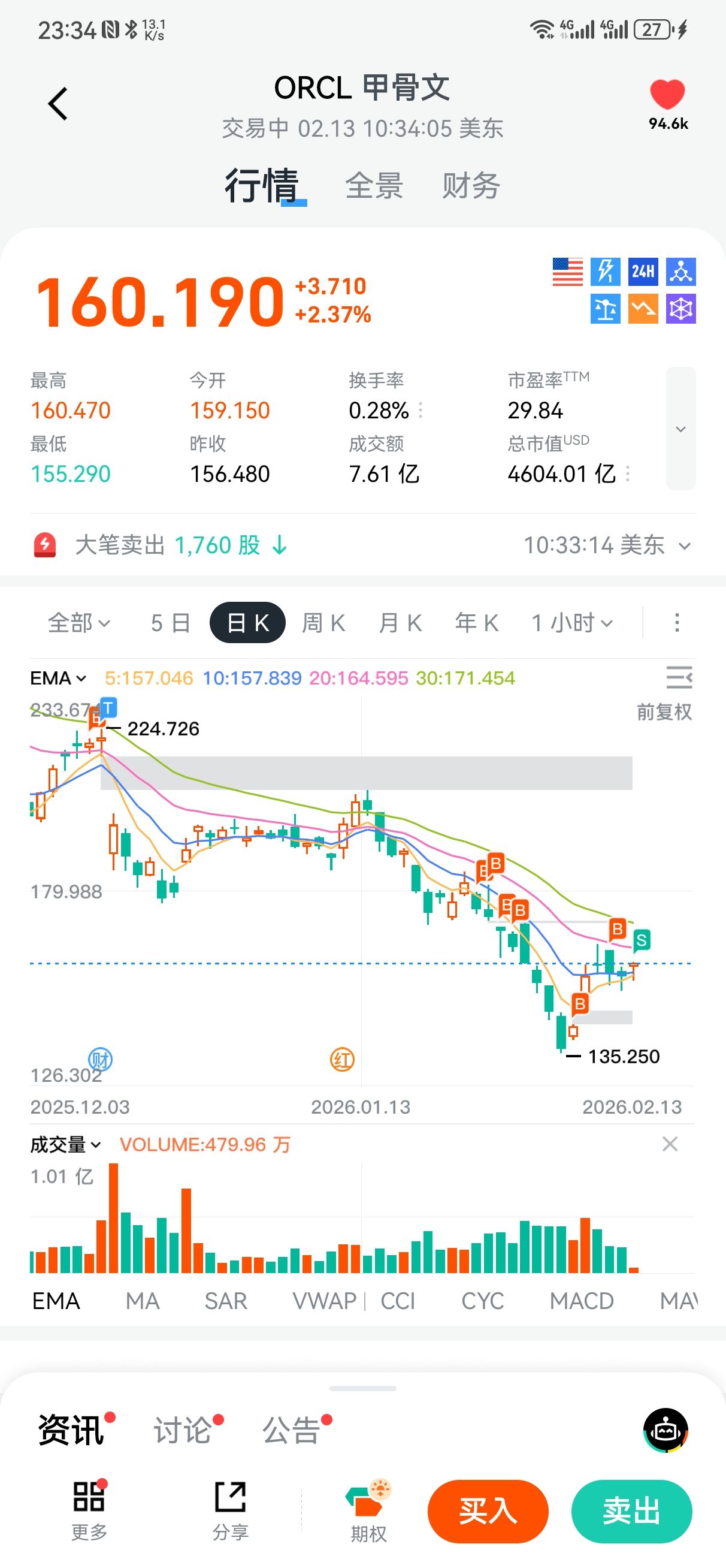Expand the quote details chevron
Image resolution: width=726 pixels, height=1568 pixels.
coord(680,429)
